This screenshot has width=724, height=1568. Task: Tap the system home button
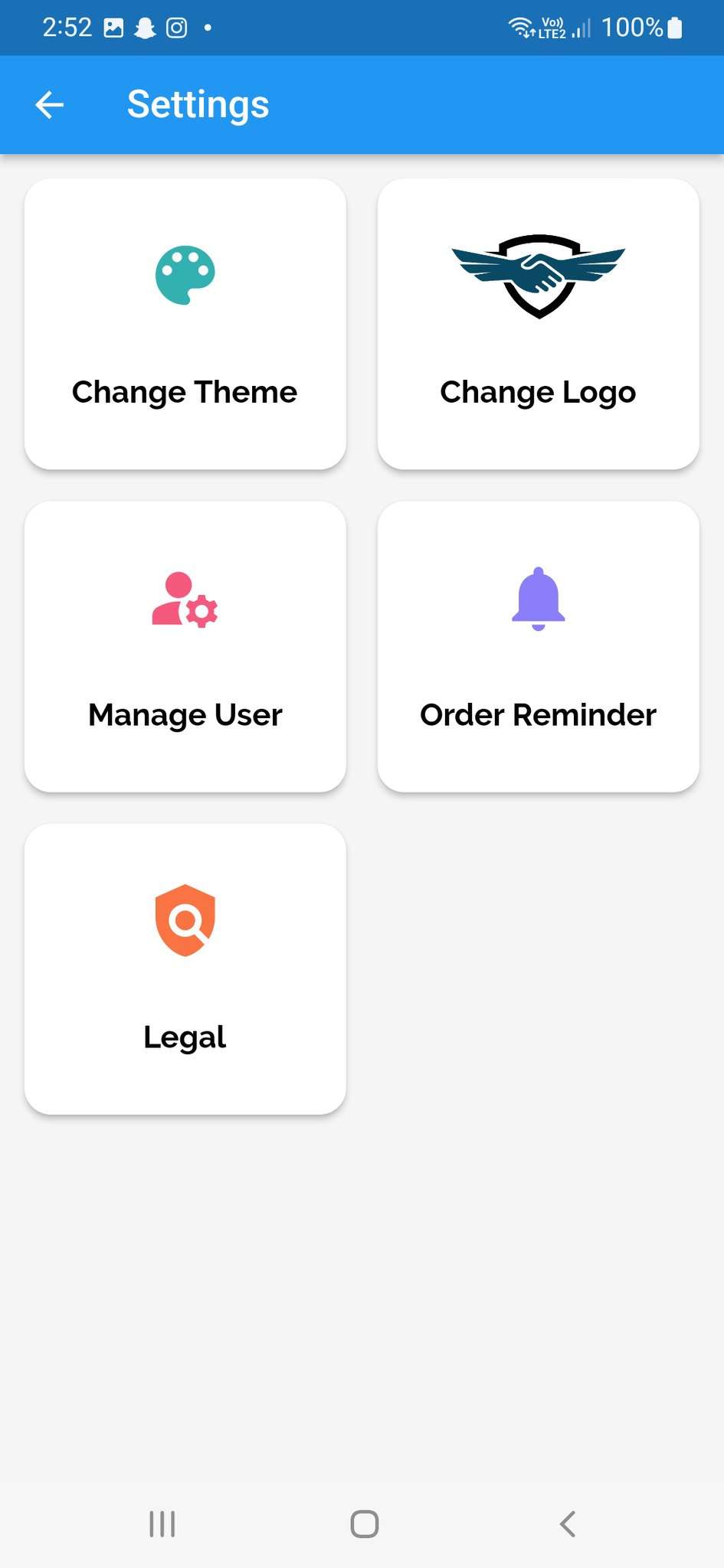click(x=365, y=1524)
